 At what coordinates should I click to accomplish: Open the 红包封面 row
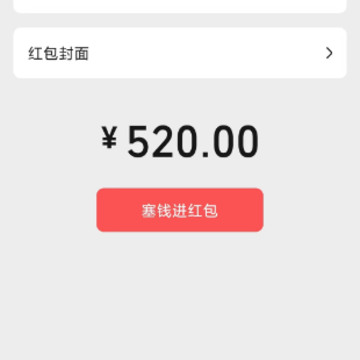click(x=180, y=53)
